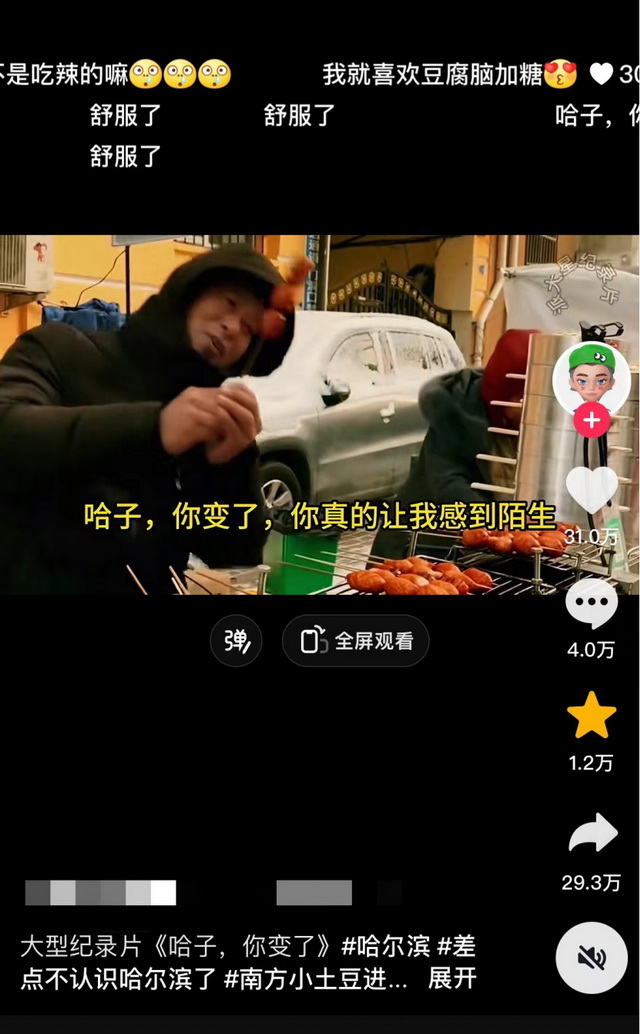
Task: Unmute the video sound
Action: pyautogui.click(x=591, y=957)
